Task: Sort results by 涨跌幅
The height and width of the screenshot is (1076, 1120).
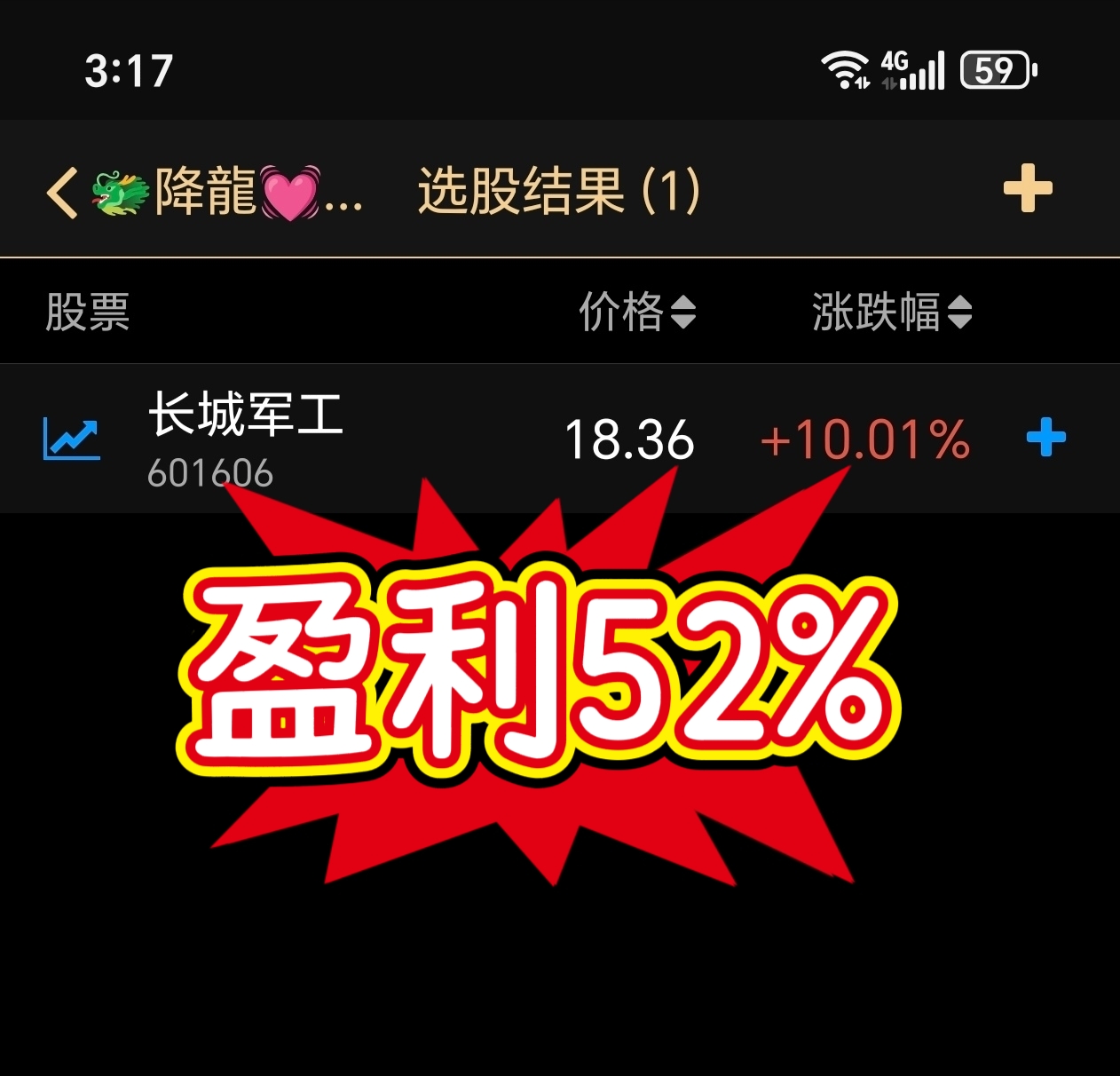Action: coord(891,312)
